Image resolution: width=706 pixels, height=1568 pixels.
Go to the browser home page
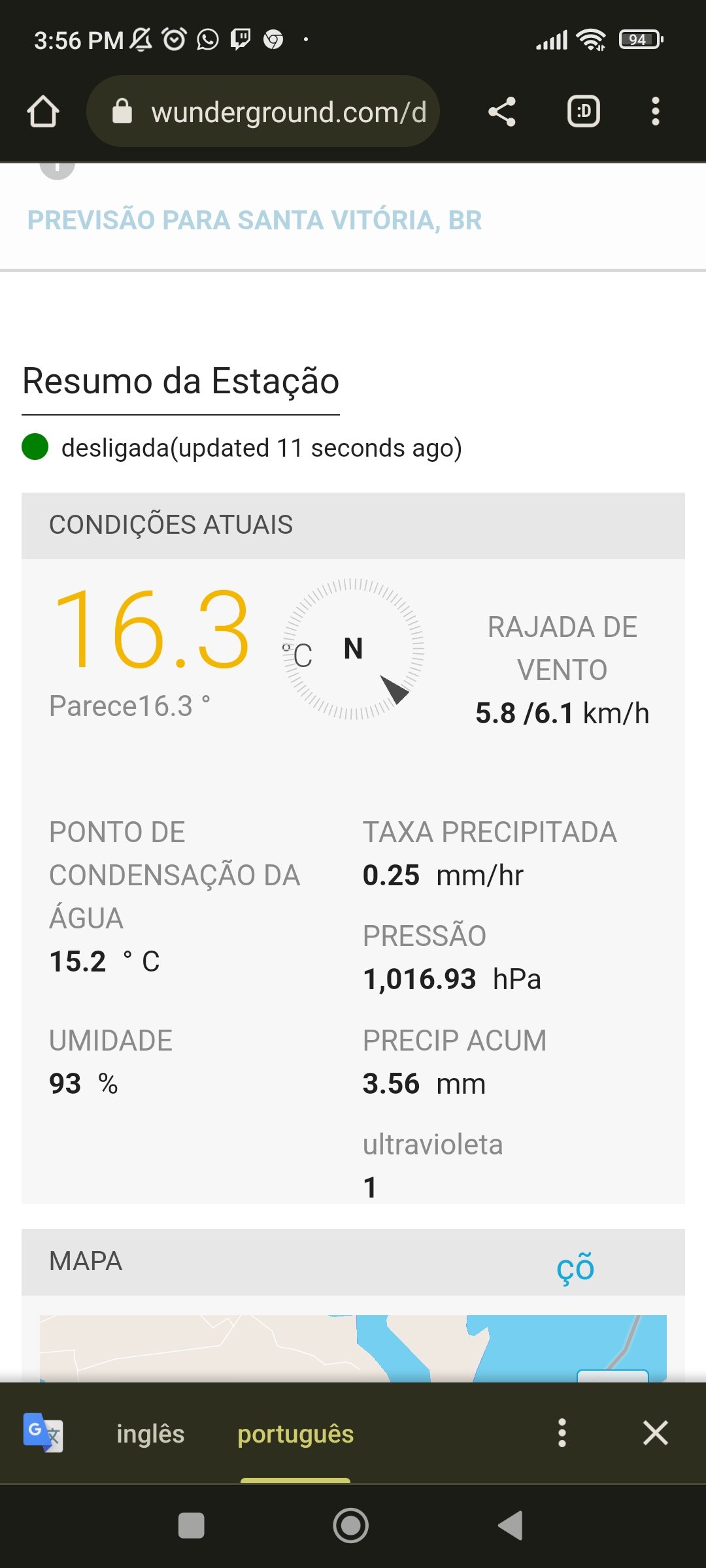pos(43,112)
